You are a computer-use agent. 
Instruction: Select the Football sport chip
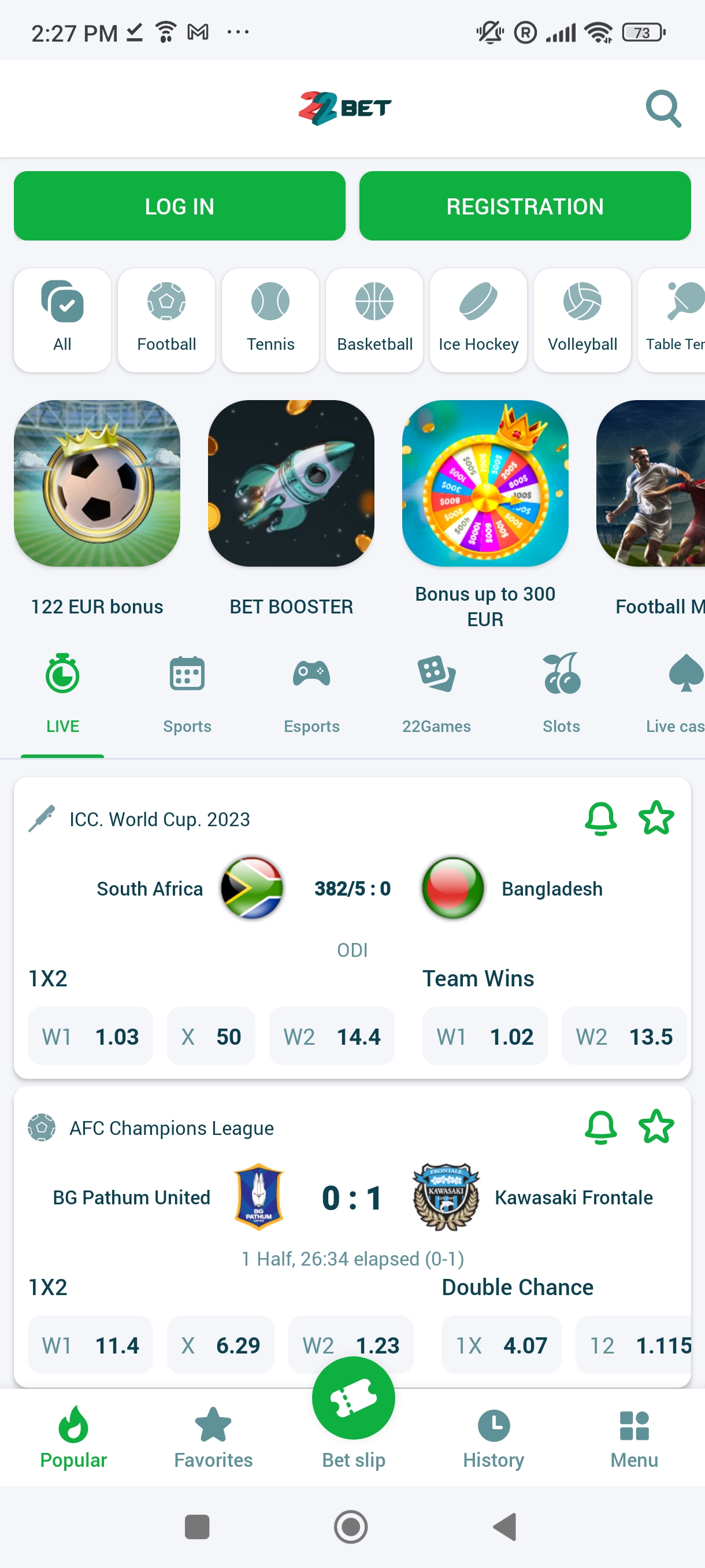coord(166,320)
